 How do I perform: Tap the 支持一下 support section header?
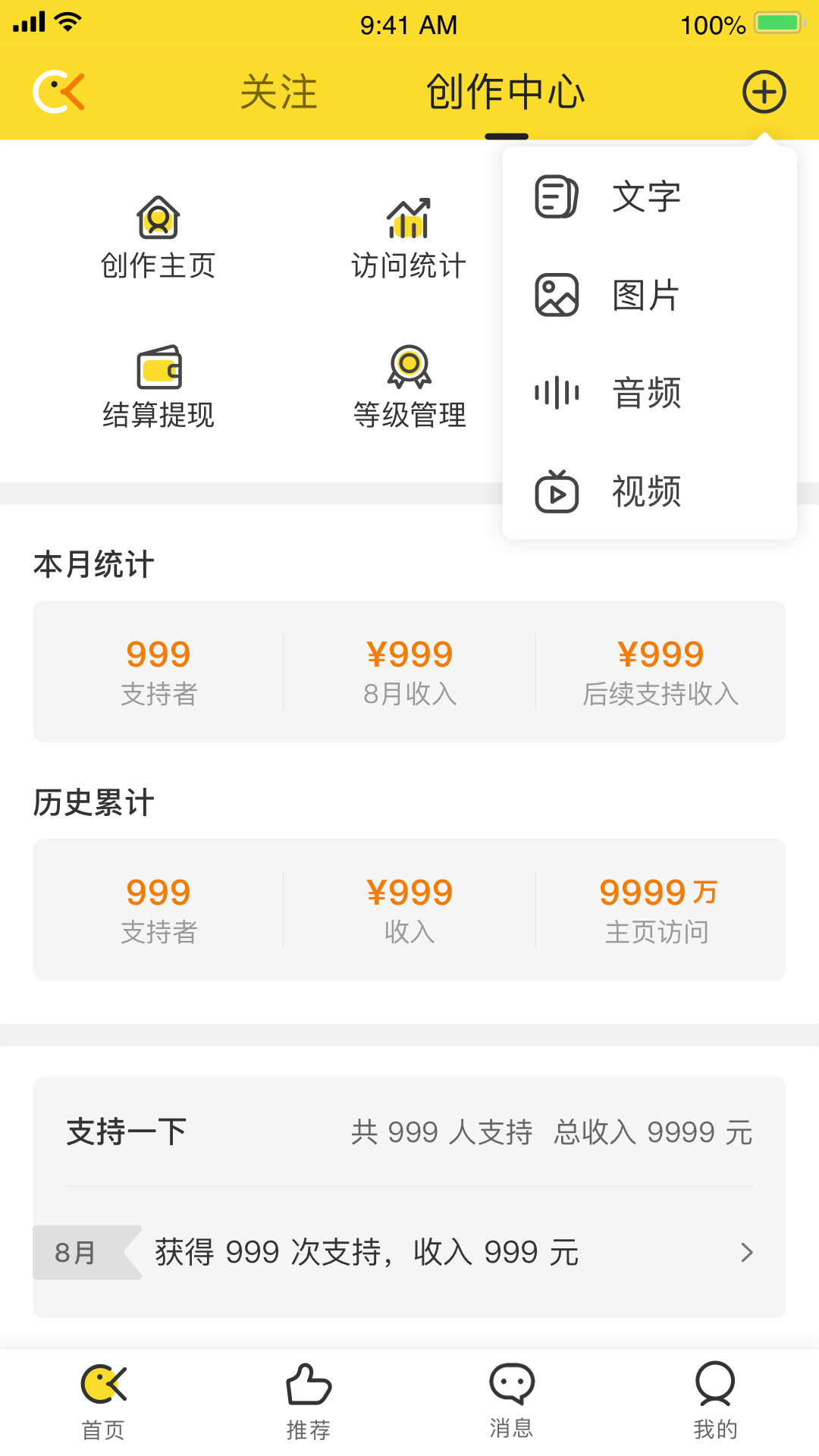[x=125, y=1131]
